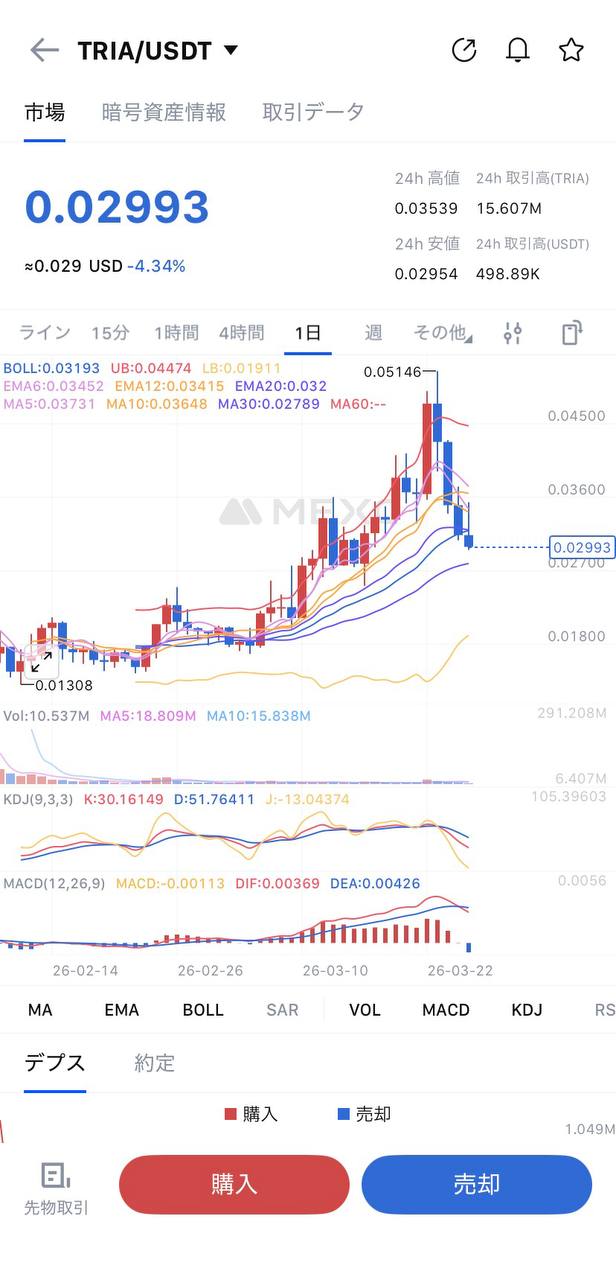Switch to the 約定 tab
This screenshot has height=1280, width=616.
point(155,1063)
